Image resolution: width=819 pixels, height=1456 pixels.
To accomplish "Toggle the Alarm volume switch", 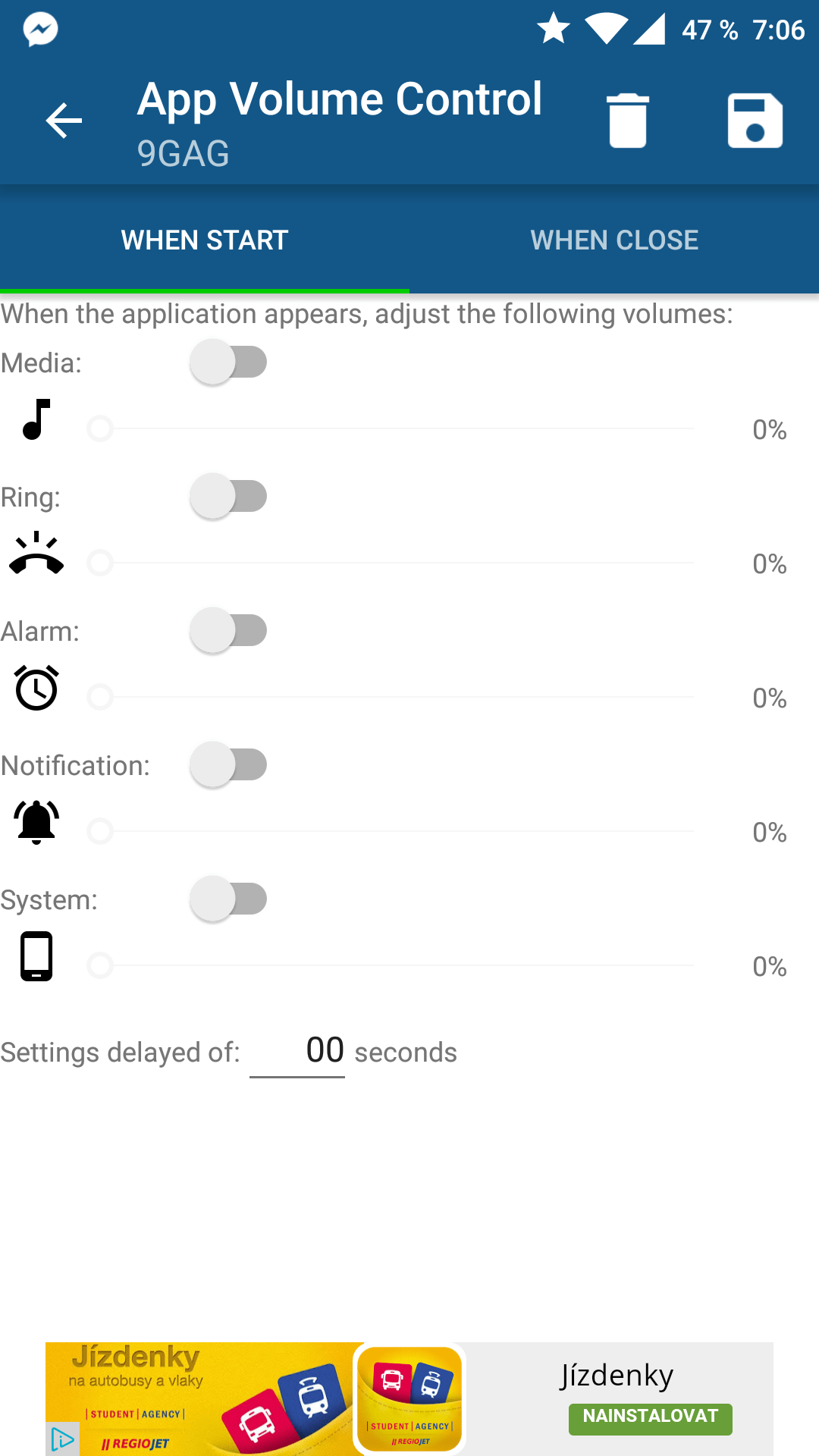I will pyautogui.click(x=229, y=630).
